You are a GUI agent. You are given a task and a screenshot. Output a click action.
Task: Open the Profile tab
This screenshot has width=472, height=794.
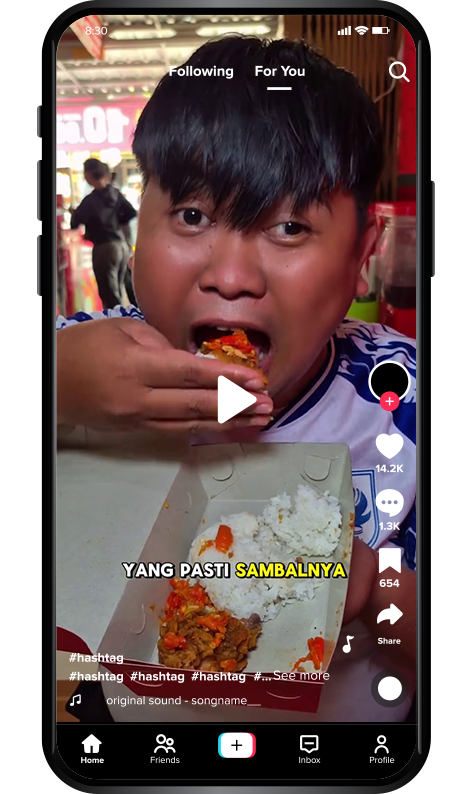[381, 749]
